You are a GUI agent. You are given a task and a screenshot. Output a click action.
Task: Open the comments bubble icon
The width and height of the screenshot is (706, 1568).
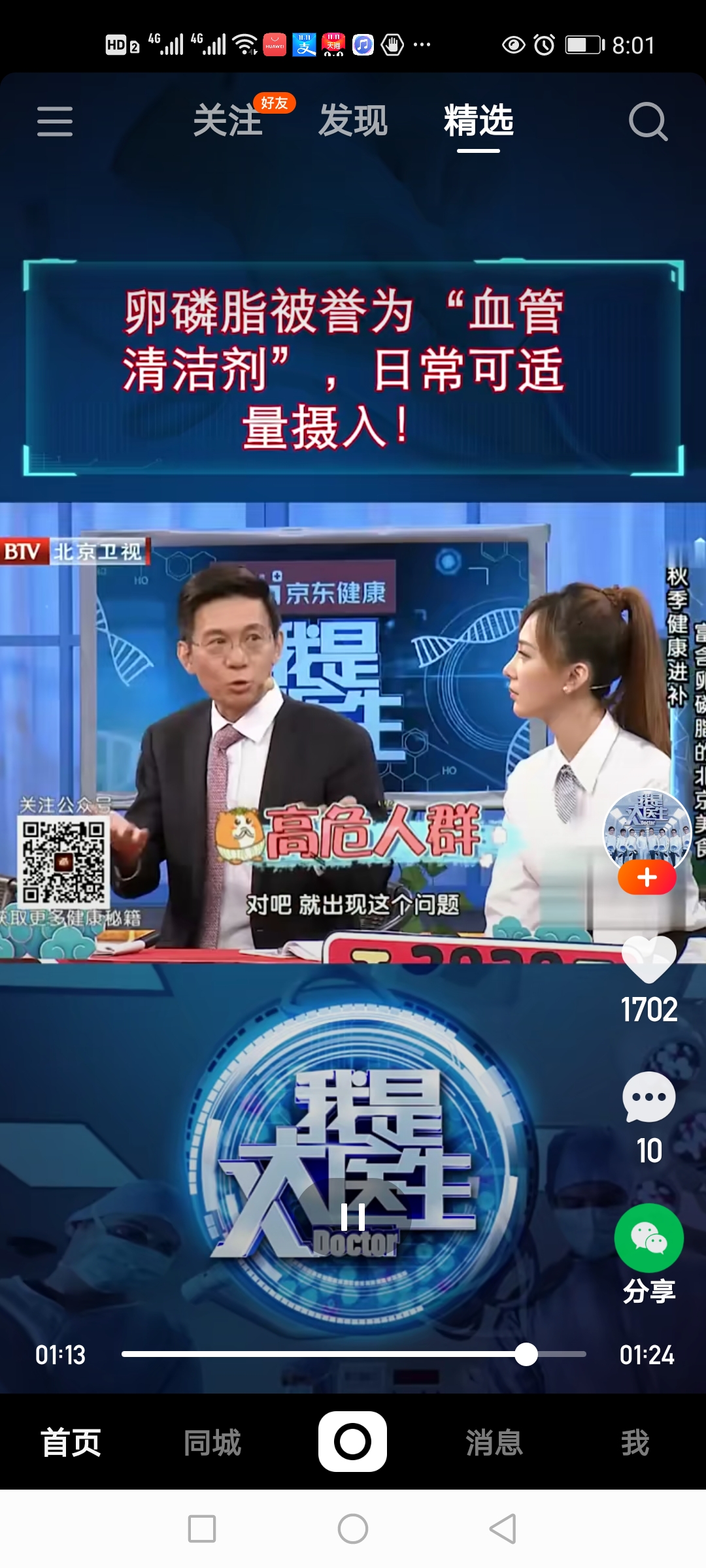coord(648,1098)
